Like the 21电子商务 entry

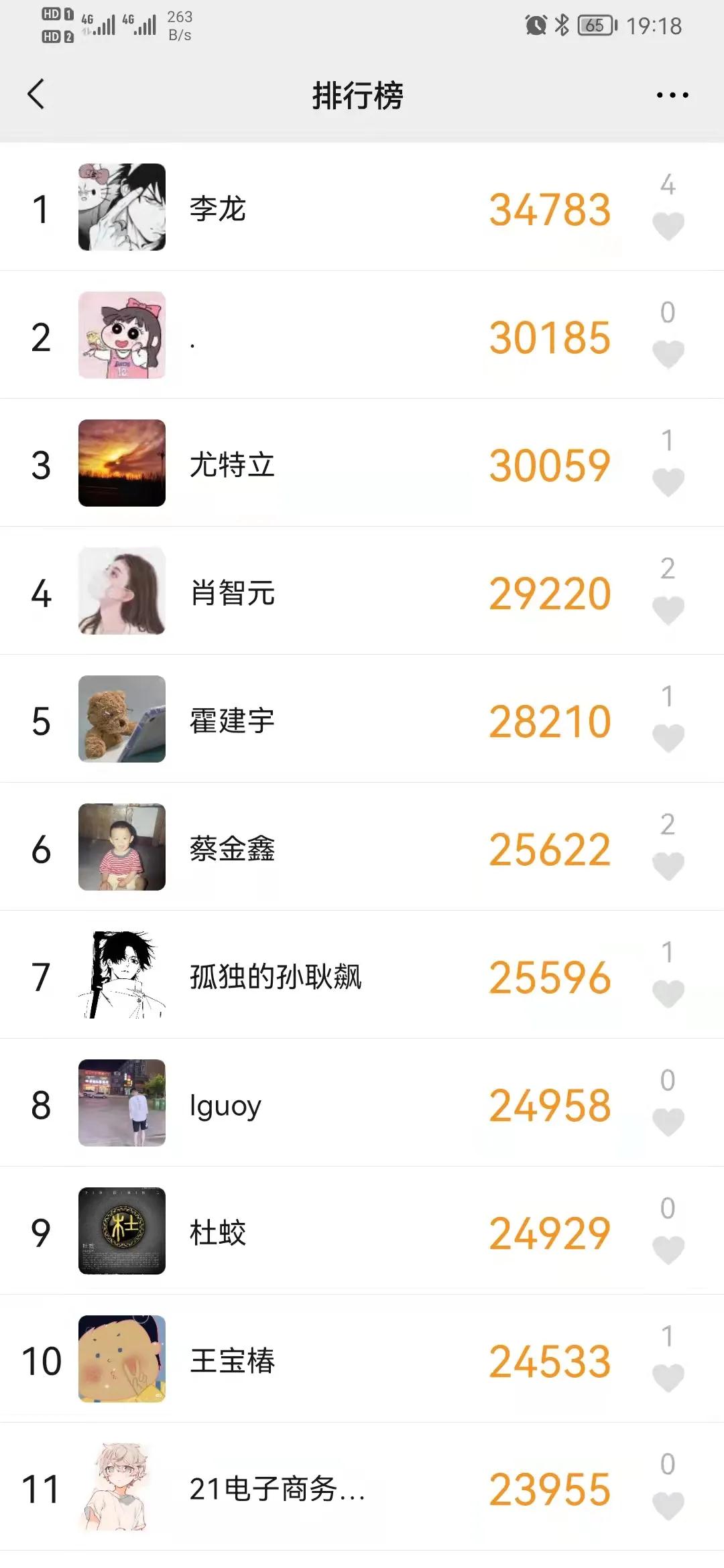[x=668, y=1506]
